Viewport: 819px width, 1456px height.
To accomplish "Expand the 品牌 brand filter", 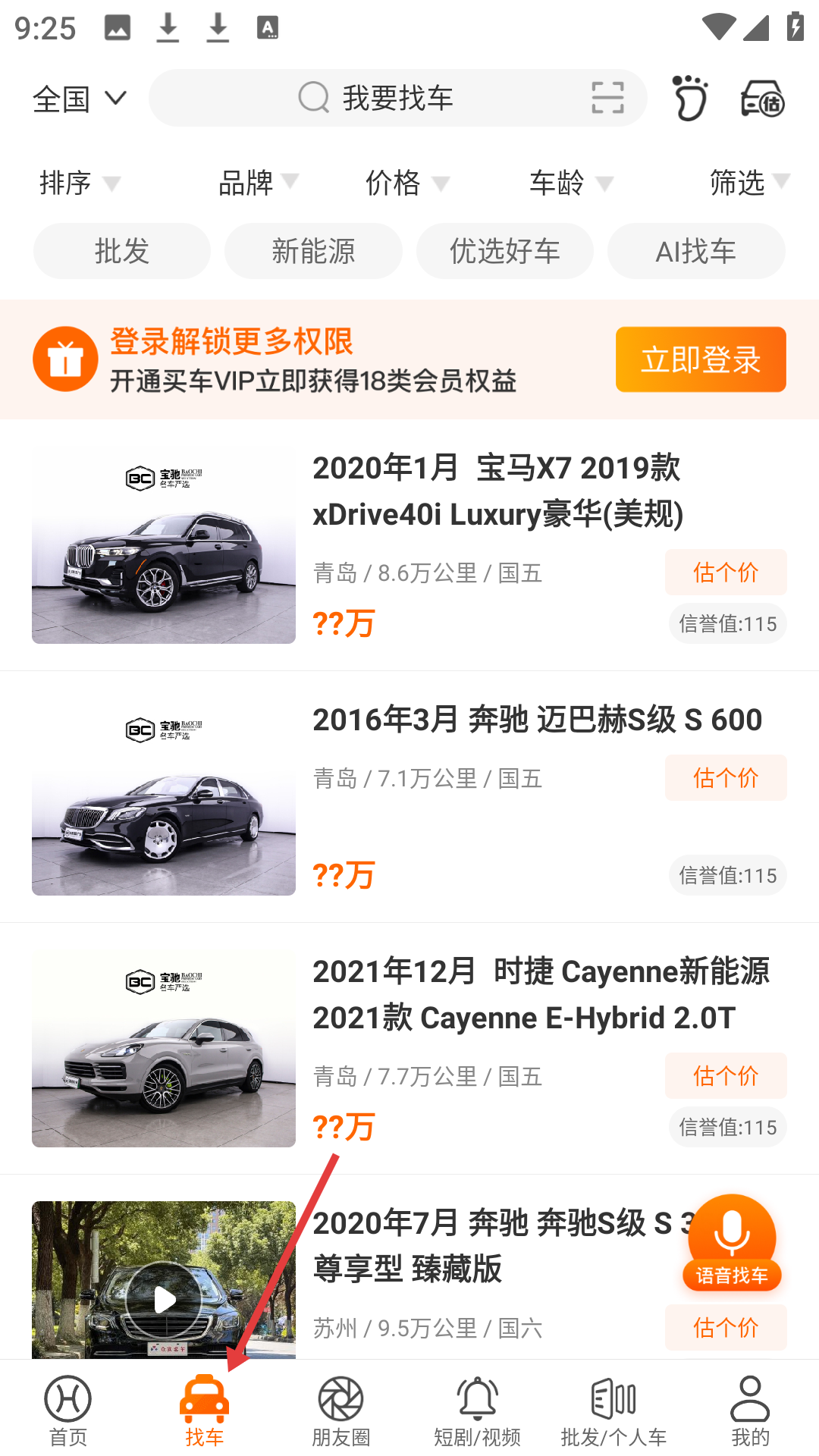I will pos(258,183).
